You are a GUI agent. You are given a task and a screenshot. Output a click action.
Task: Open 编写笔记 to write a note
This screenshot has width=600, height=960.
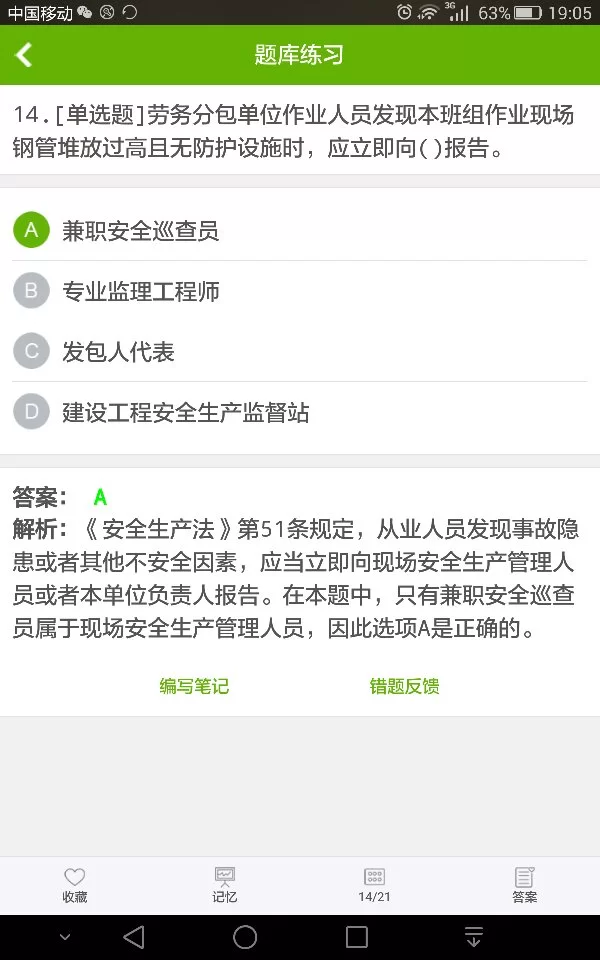(x=194, y=686)
